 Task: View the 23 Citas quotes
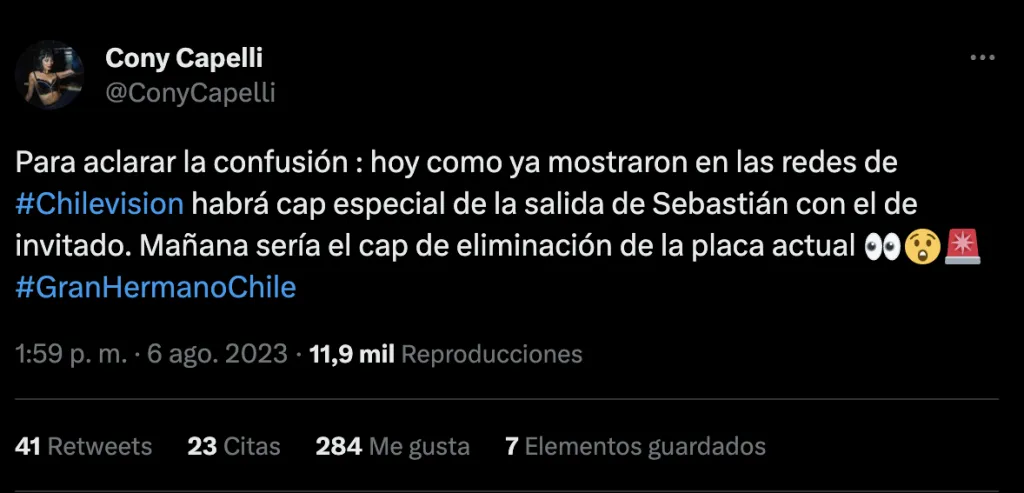click(234, 446)
